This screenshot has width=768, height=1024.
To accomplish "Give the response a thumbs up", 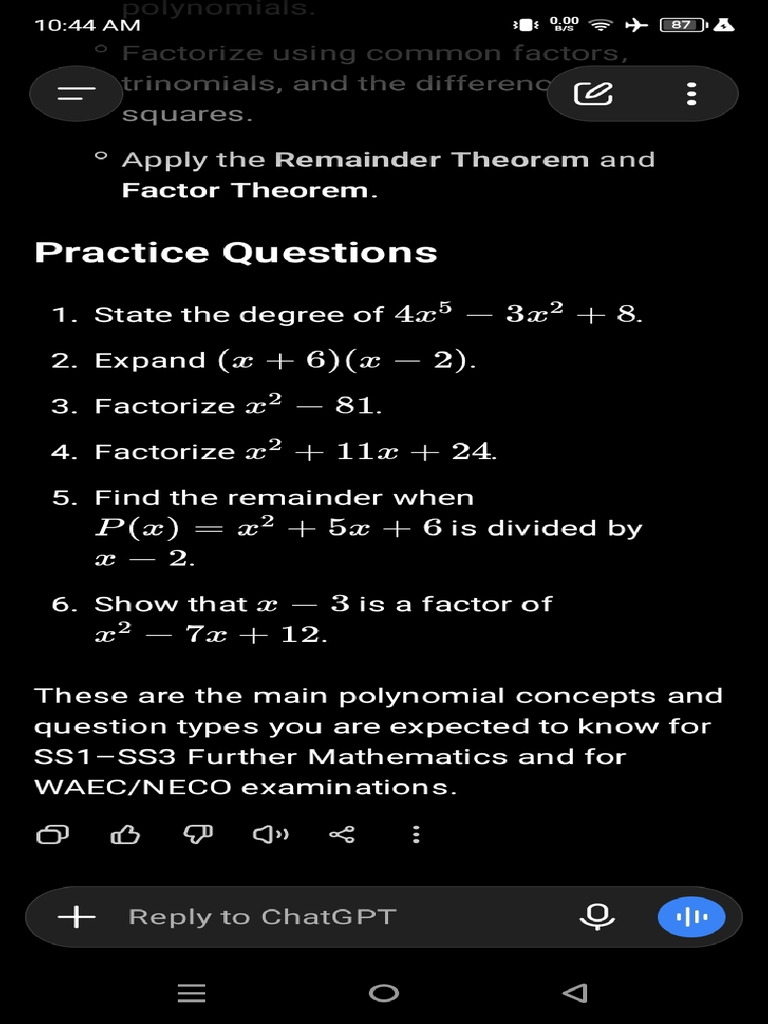I will tap(125, 834).
